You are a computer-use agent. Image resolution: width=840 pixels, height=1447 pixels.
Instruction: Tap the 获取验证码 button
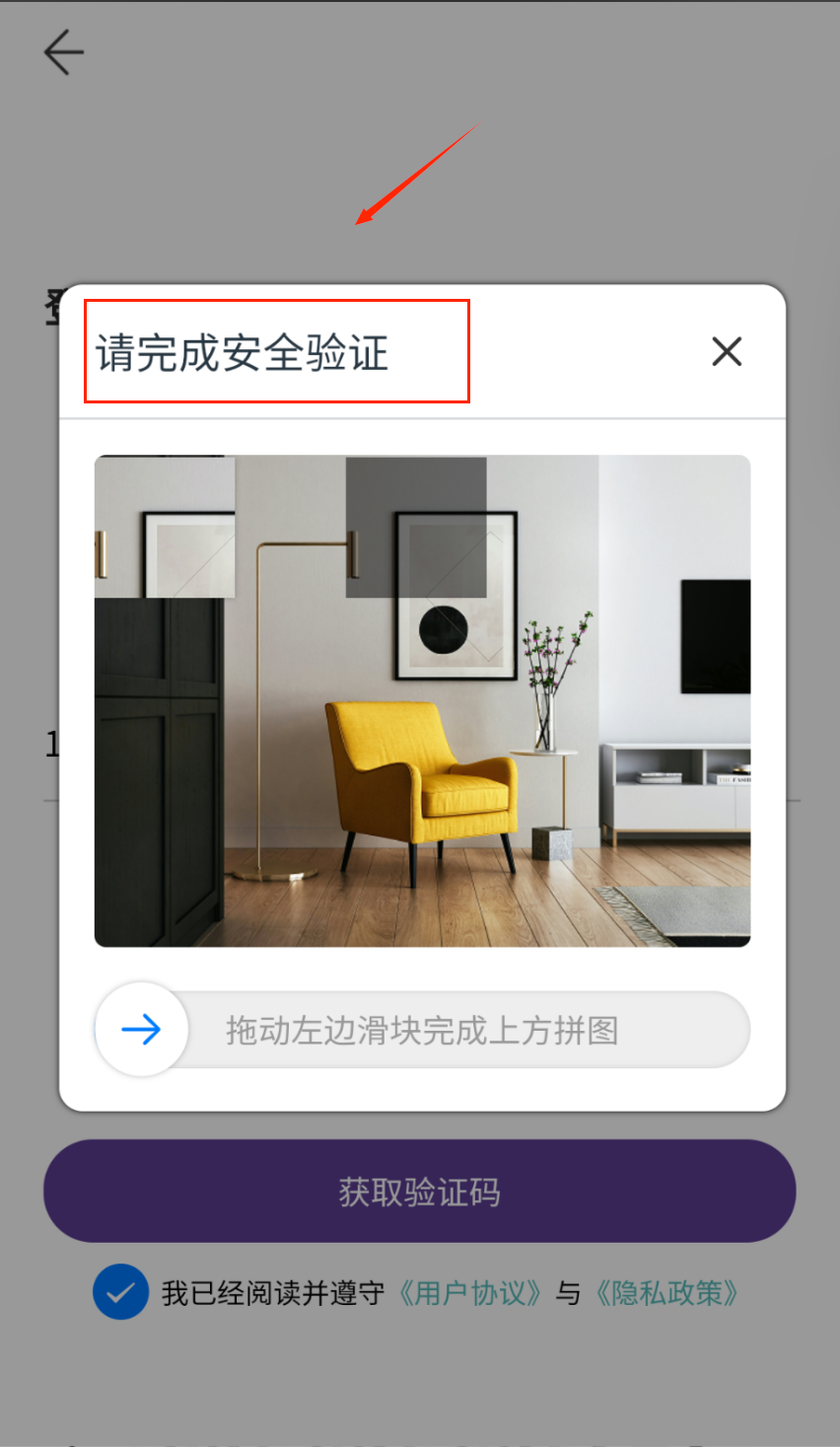pos(419,1191)
